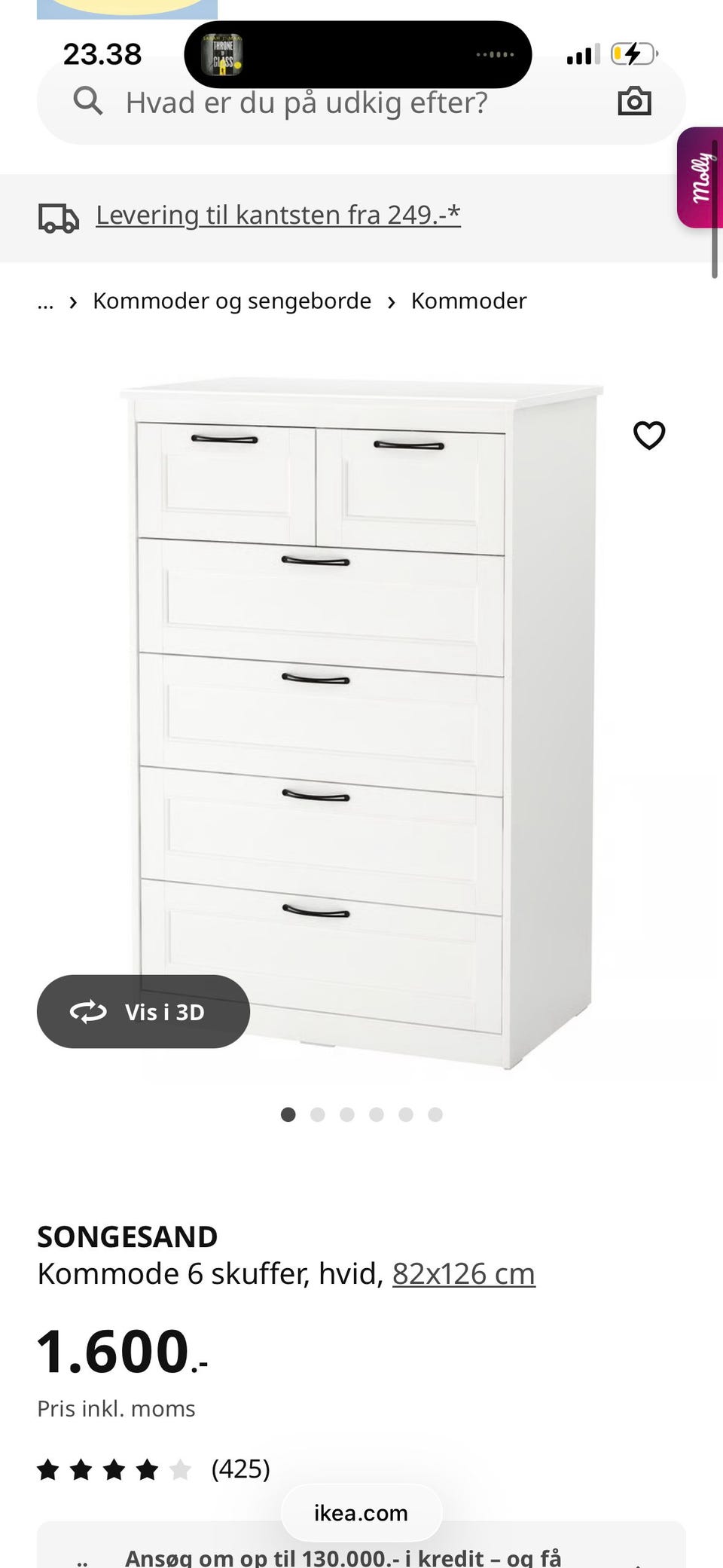The height and width of the screenshot is (1568, 723).
Task: Open the 'Kommoder' breadcrumb category
Action: point(468,301)
